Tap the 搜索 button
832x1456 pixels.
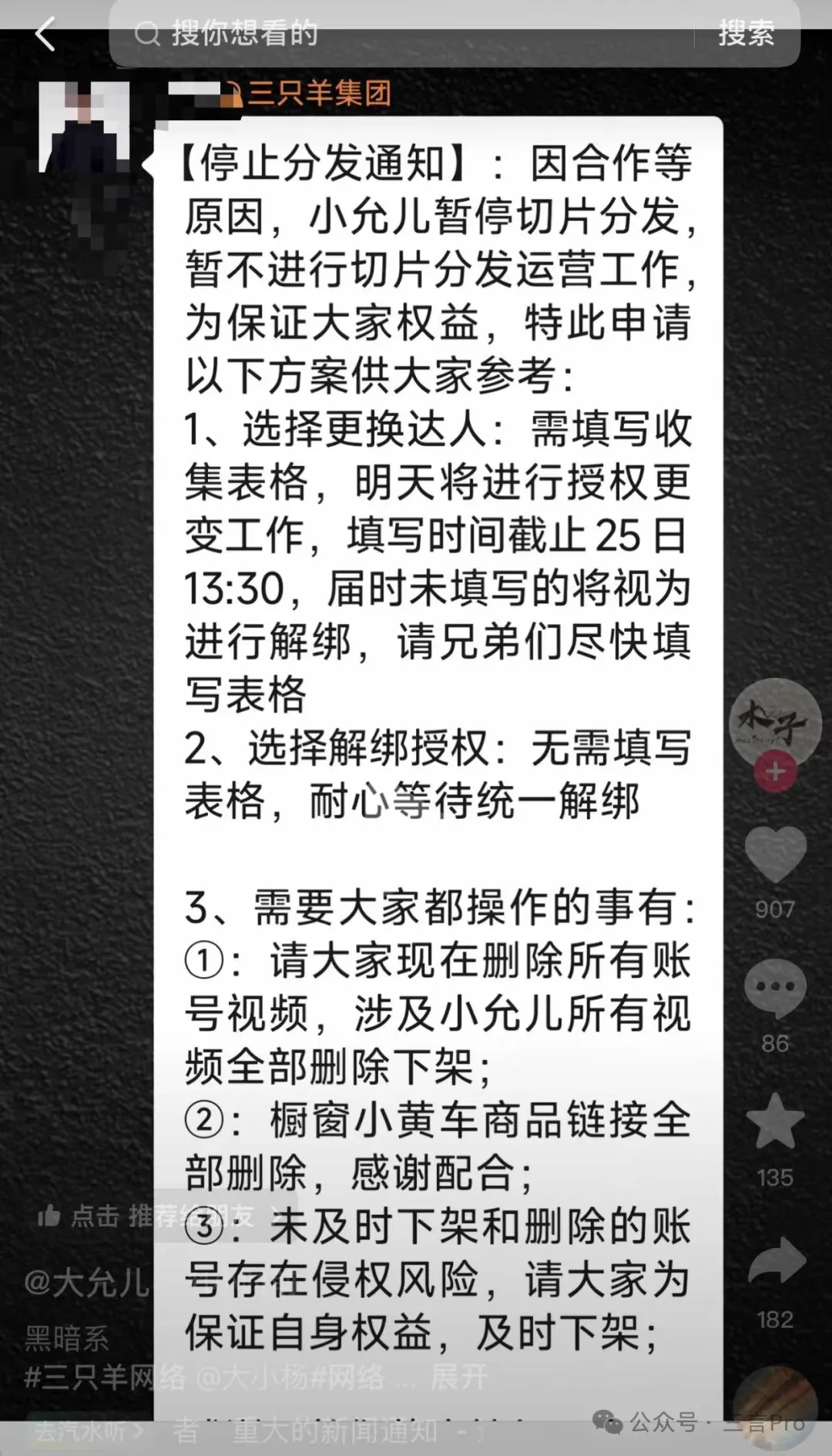[746, 33]
